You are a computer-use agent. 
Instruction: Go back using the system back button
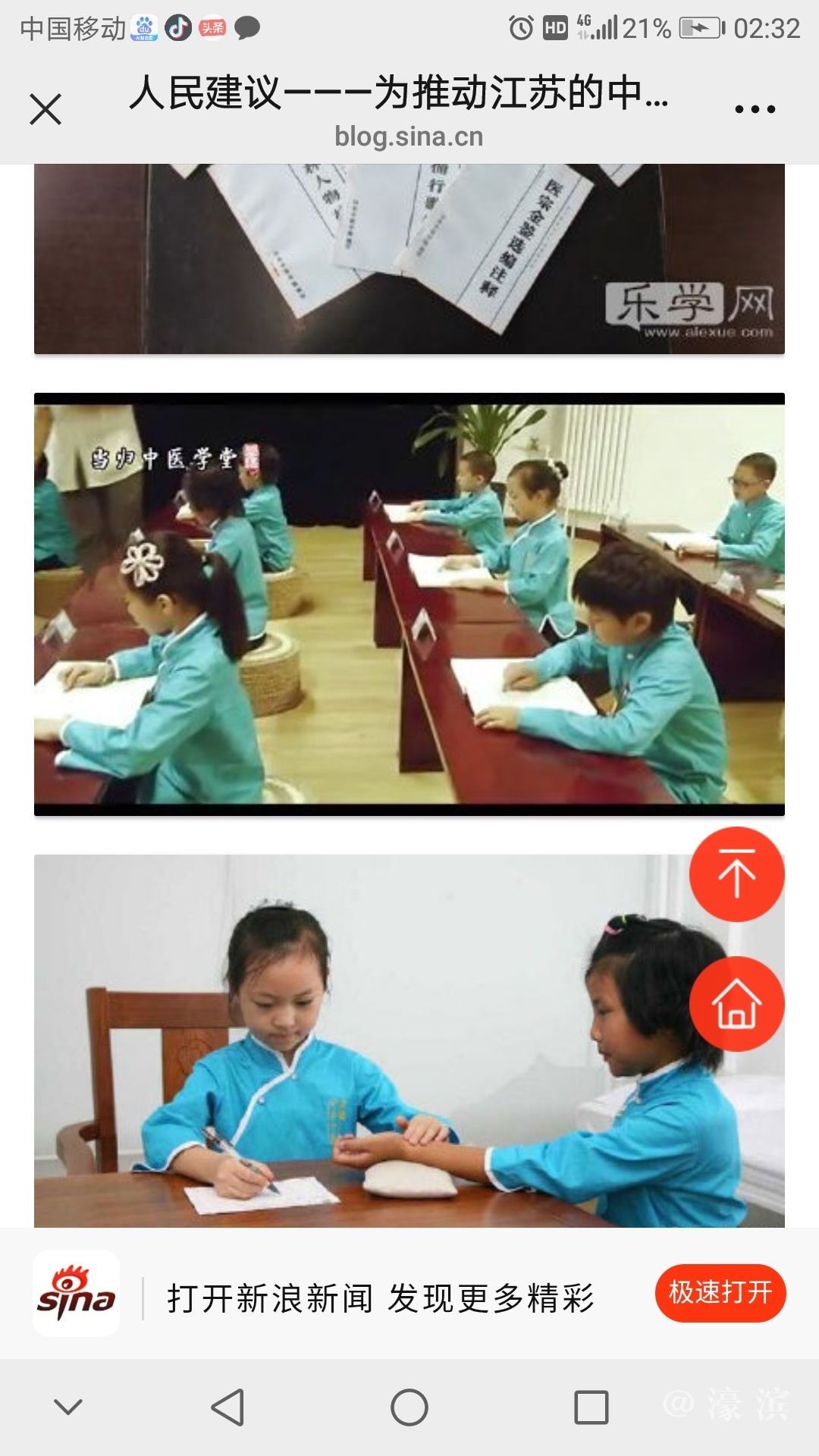pyautogui.click(x=227, y=1407)
